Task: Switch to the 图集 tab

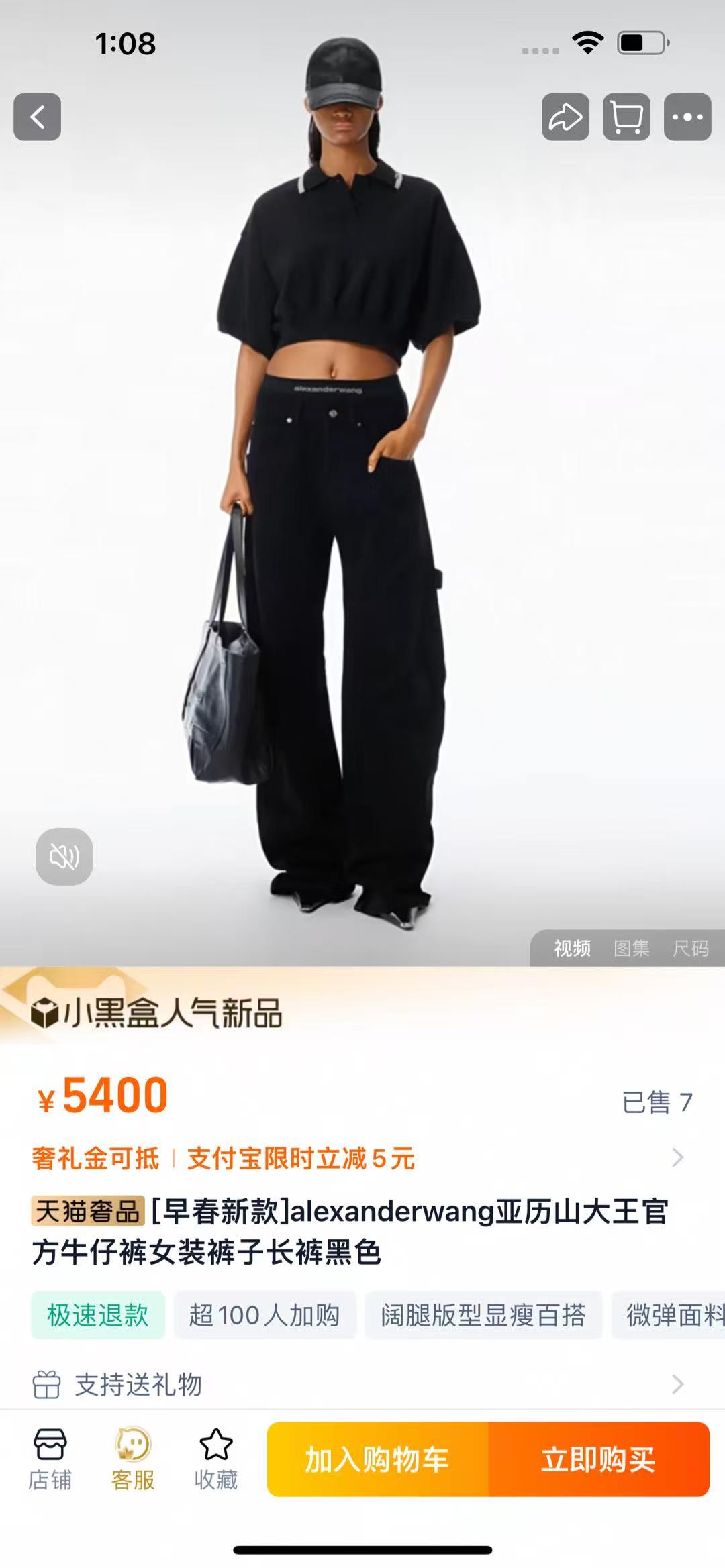Action: (631, 948)
